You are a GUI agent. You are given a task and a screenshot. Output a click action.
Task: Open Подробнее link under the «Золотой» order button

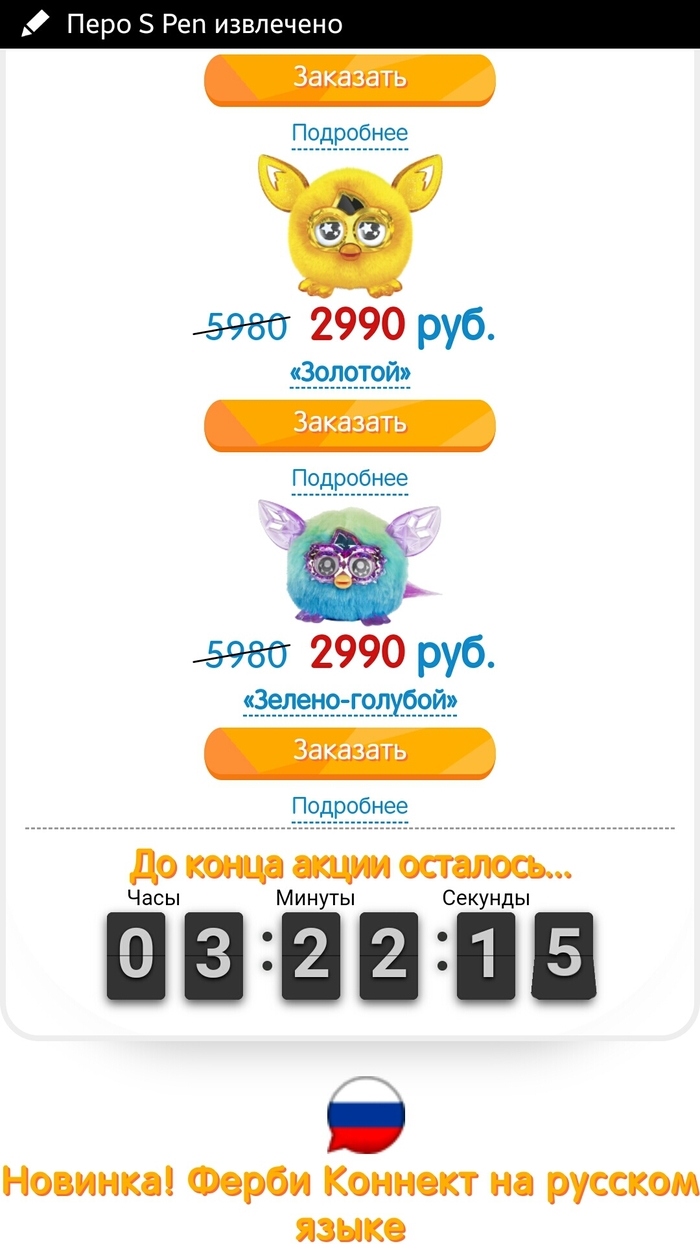(350, 479)
